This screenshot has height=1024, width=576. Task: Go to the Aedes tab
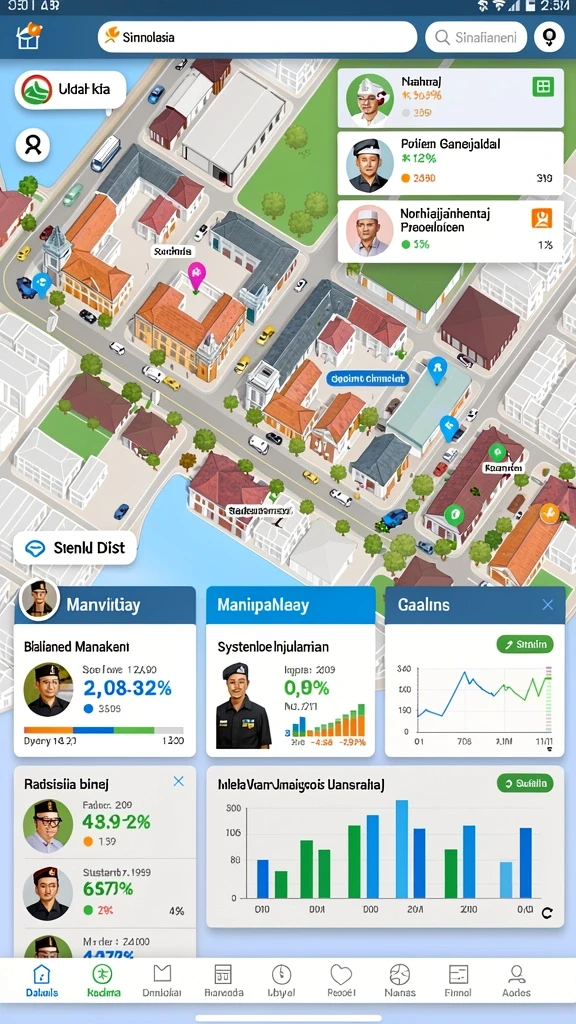(x=517, y=982)
